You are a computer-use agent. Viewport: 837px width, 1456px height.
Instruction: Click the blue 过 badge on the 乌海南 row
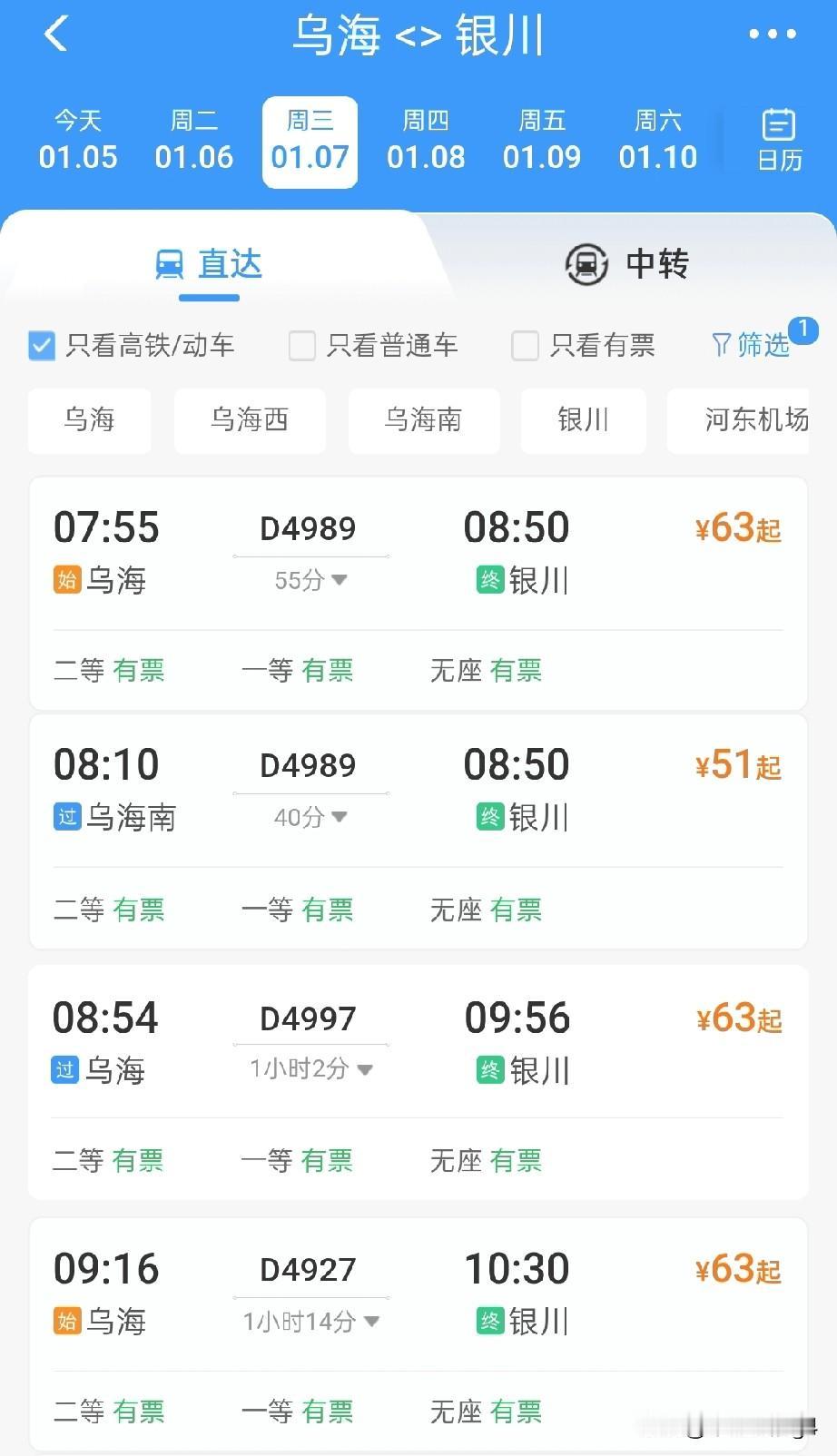(x=65, y=817)
